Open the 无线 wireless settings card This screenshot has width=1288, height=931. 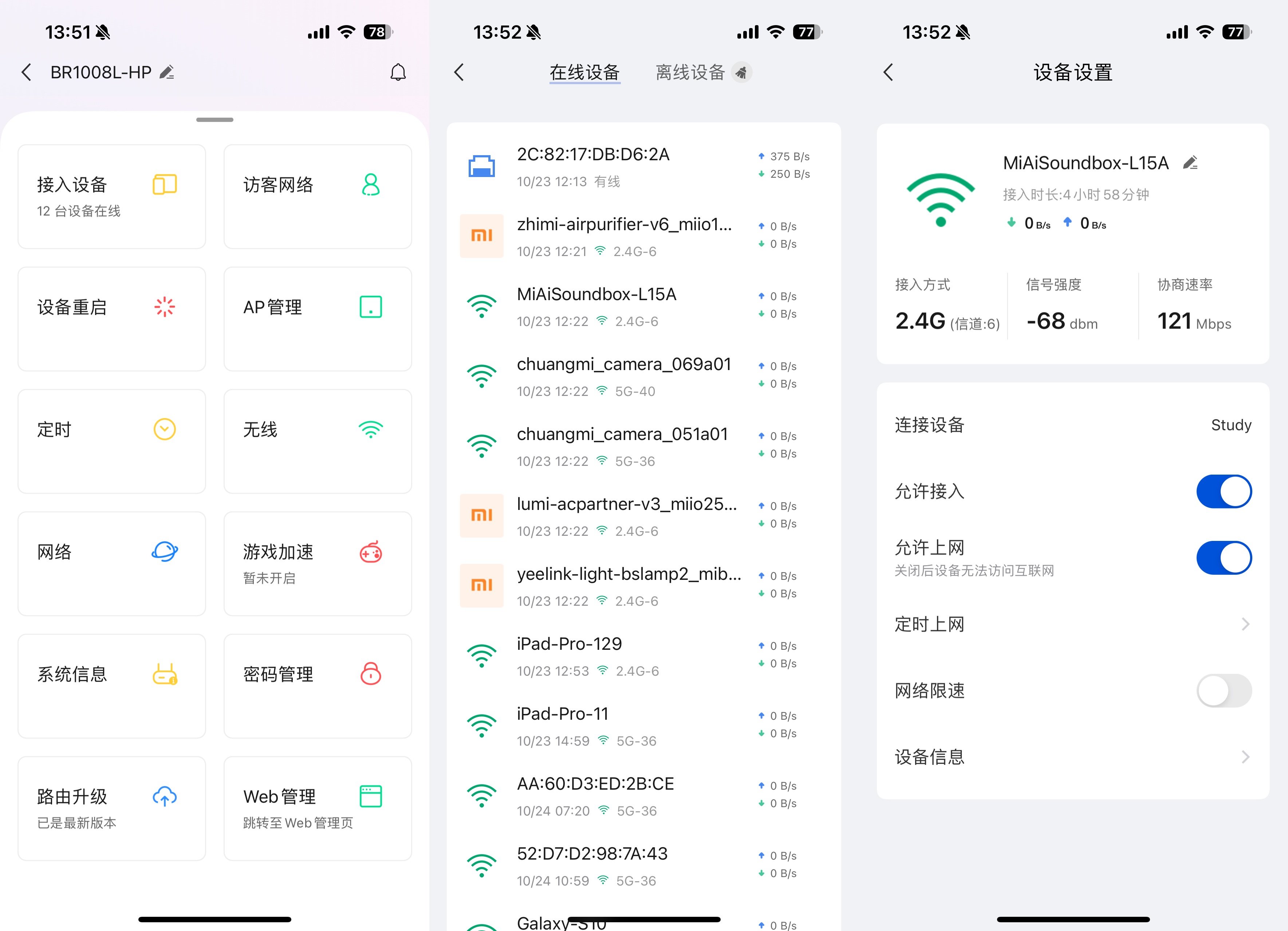tap(318, 441)
